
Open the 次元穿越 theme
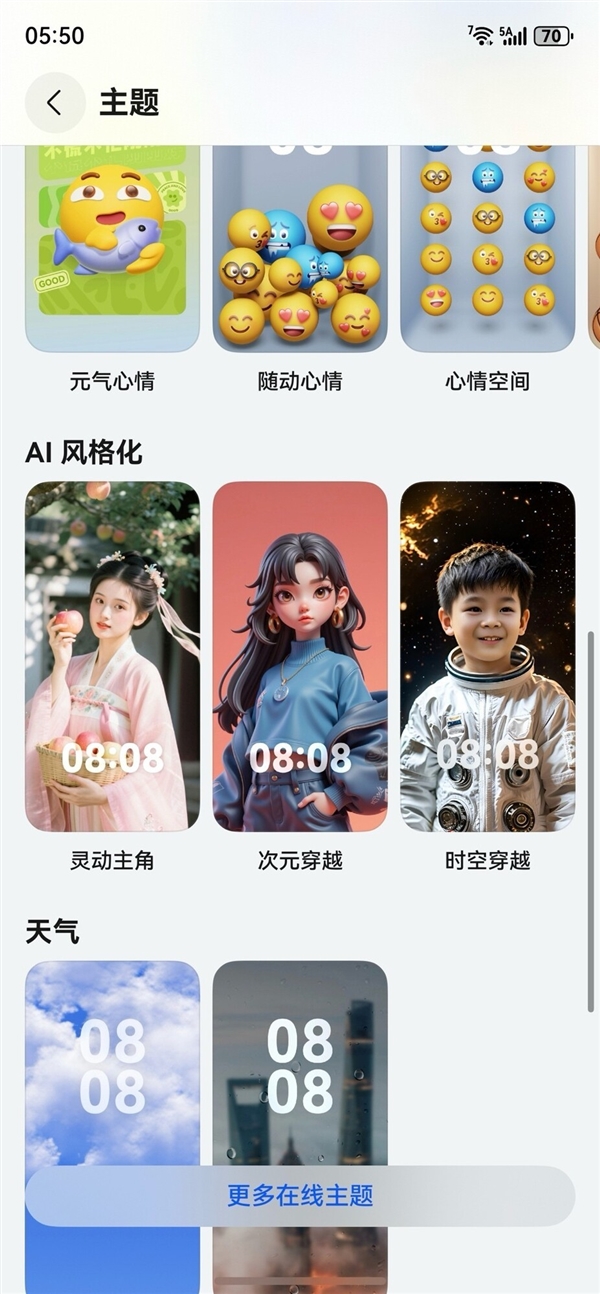tap(299, 656)
